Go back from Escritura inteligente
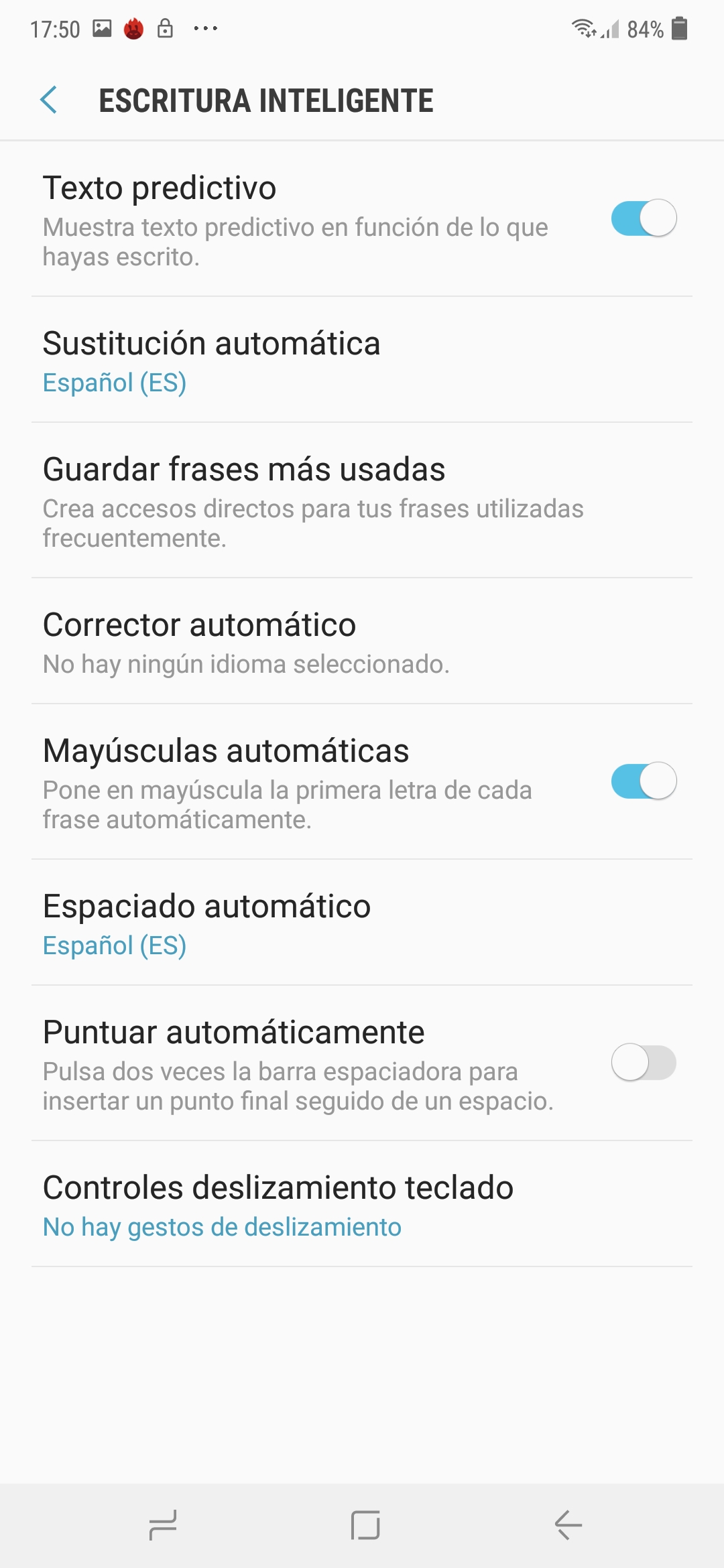 (49, 100)
